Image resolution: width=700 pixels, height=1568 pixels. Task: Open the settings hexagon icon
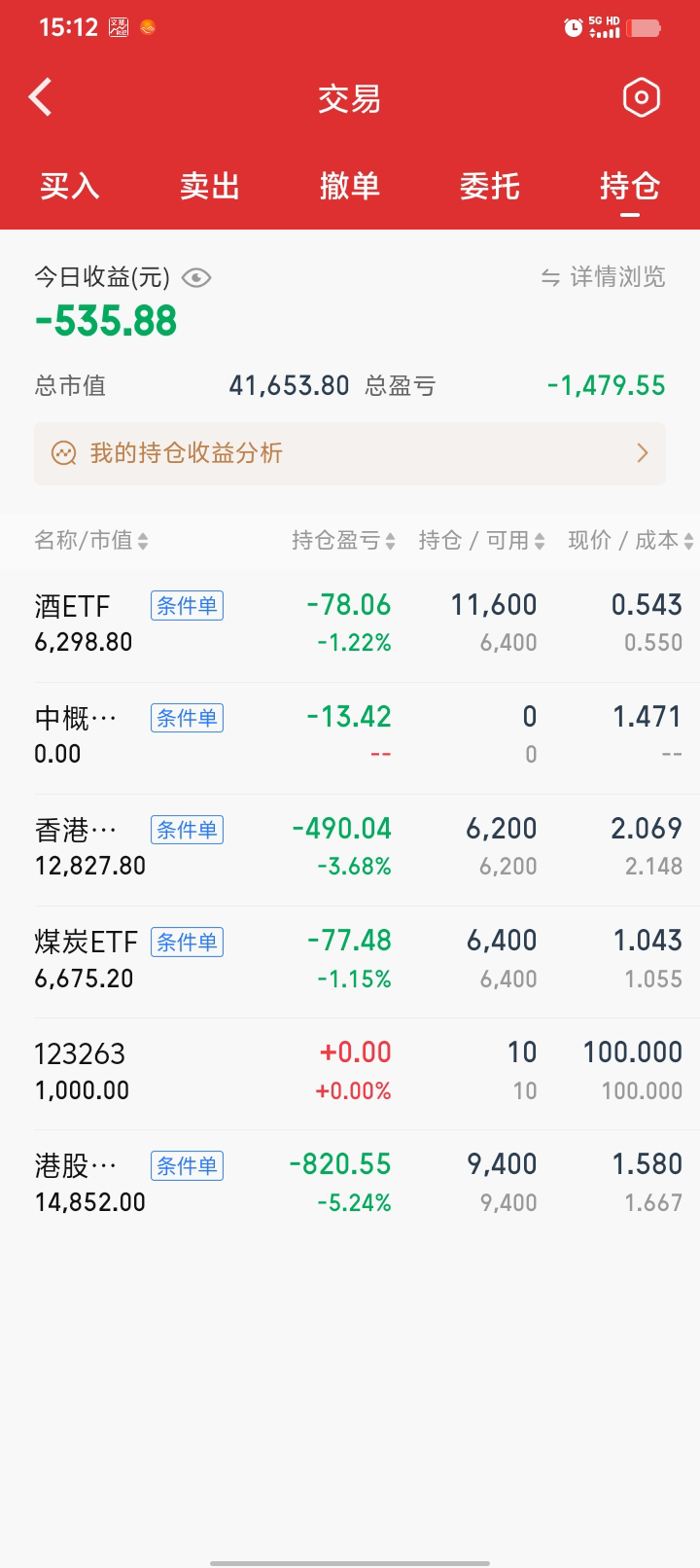[x=641, y=97]
